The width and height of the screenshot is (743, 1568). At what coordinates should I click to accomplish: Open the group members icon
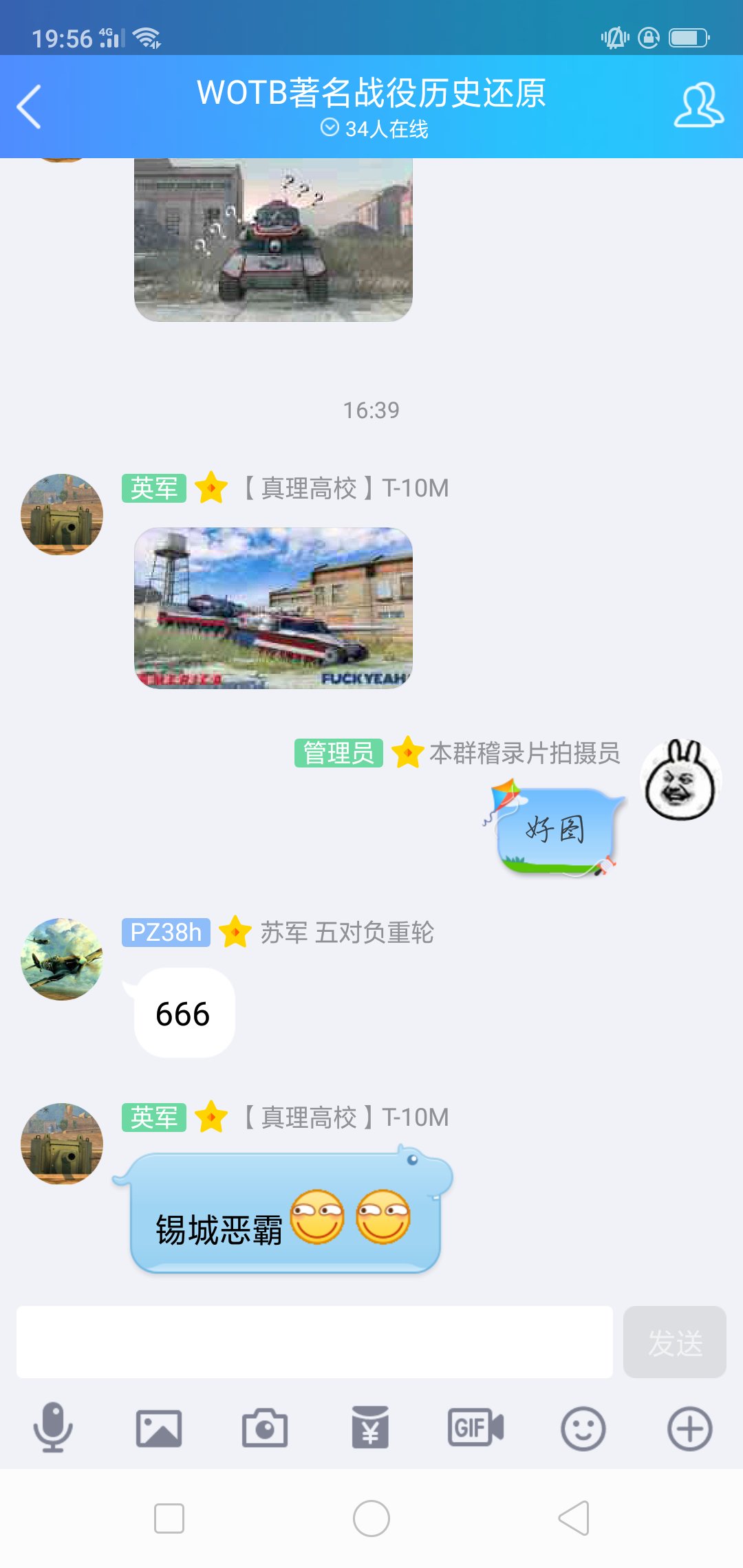[x=698, y=105]
